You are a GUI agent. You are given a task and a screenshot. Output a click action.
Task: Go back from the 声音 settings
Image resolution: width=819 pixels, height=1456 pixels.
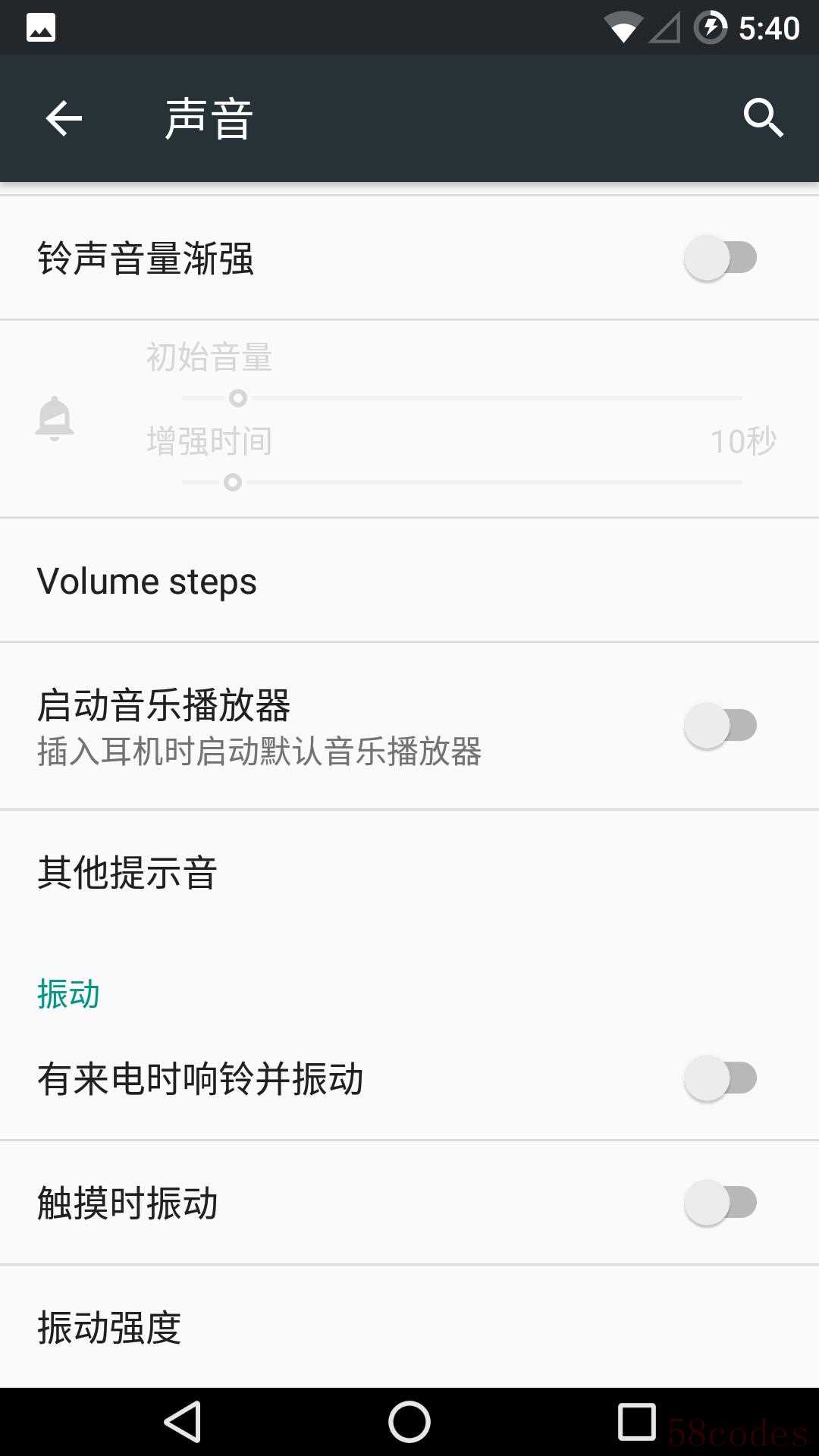(x=64, y=119)
